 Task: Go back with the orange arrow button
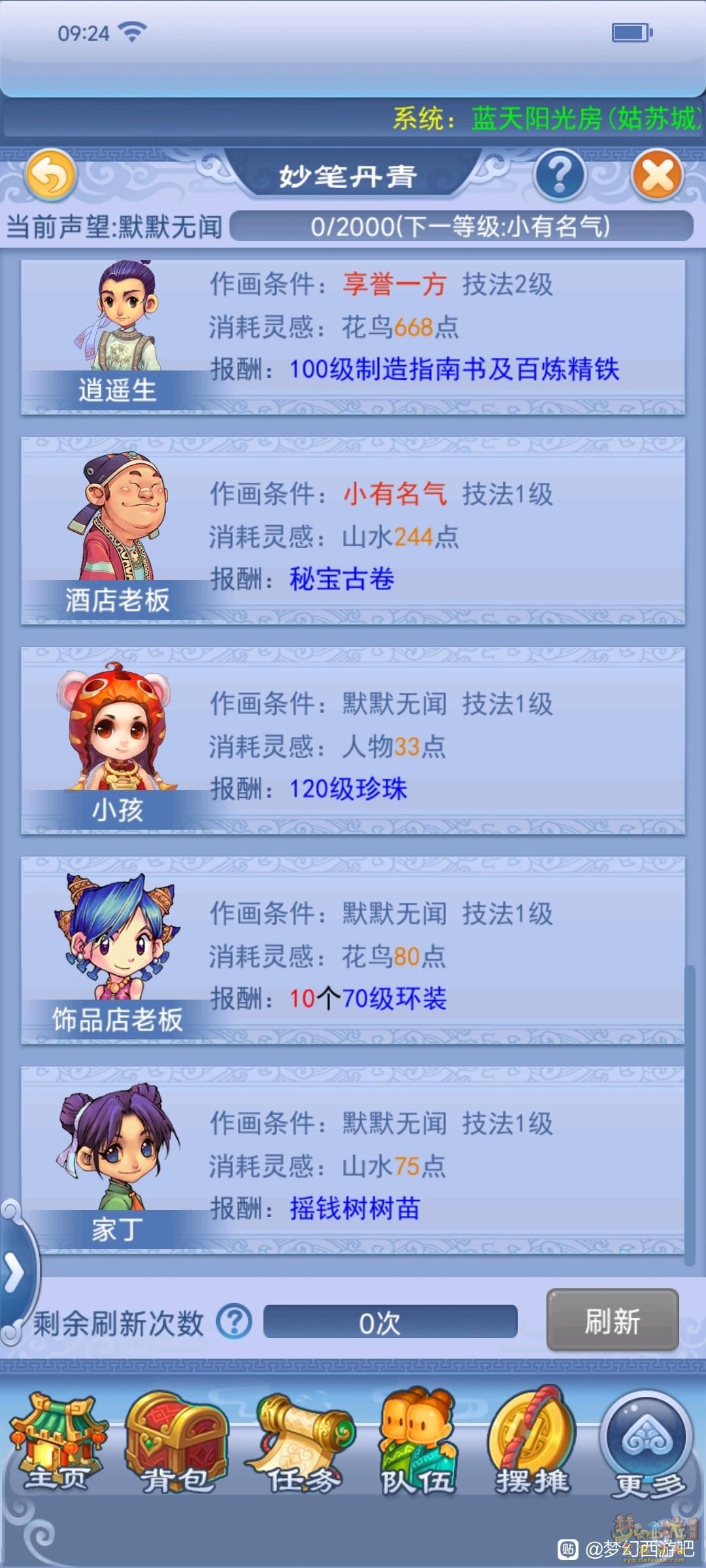coord(51,175)
